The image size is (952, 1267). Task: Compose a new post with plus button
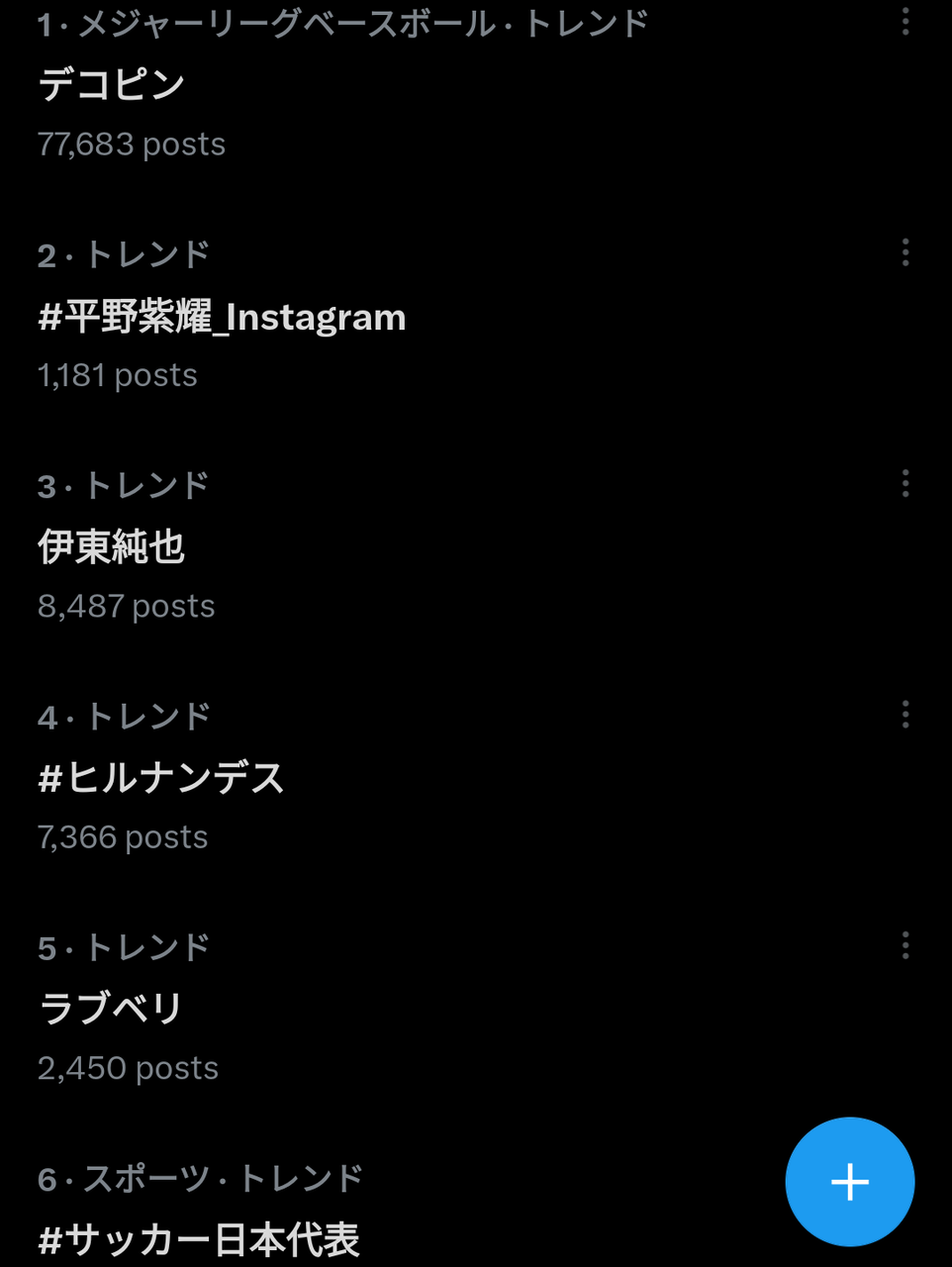(849, 1182)
